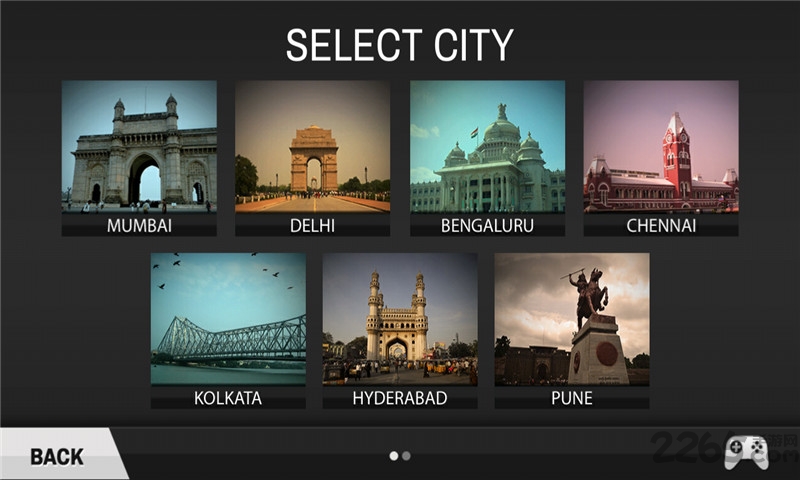Open the Chennai city tile
The image size is (800, 480).
(661, 157)
